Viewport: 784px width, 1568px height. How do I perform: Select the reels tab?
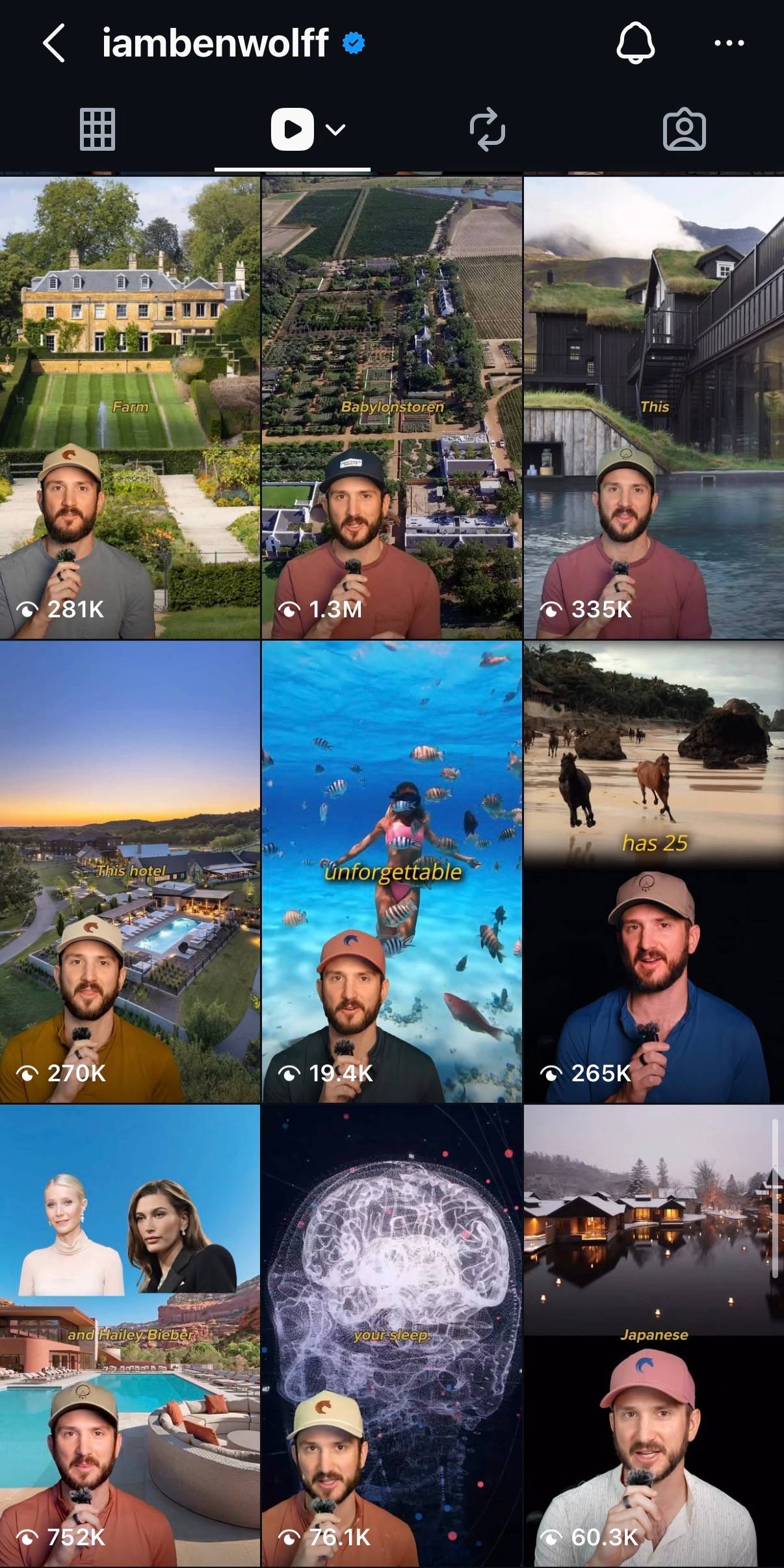293,129
